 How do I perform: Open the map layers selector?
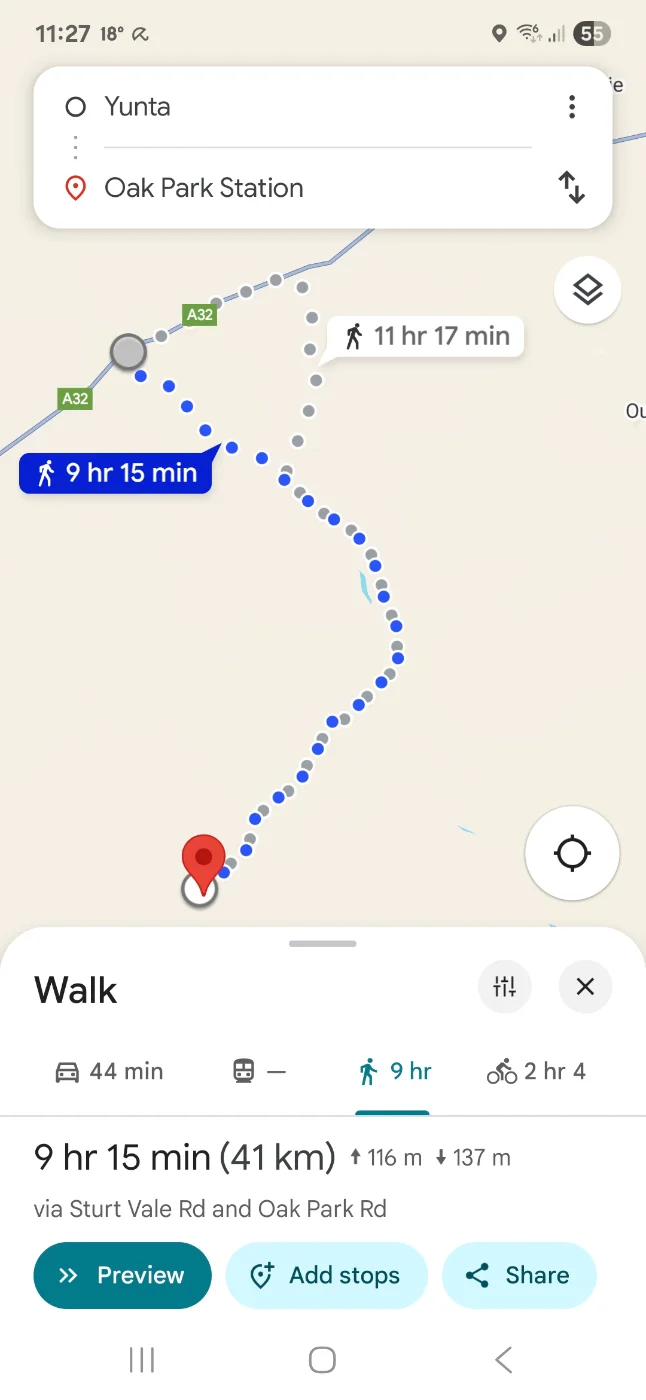click(587, 291)
